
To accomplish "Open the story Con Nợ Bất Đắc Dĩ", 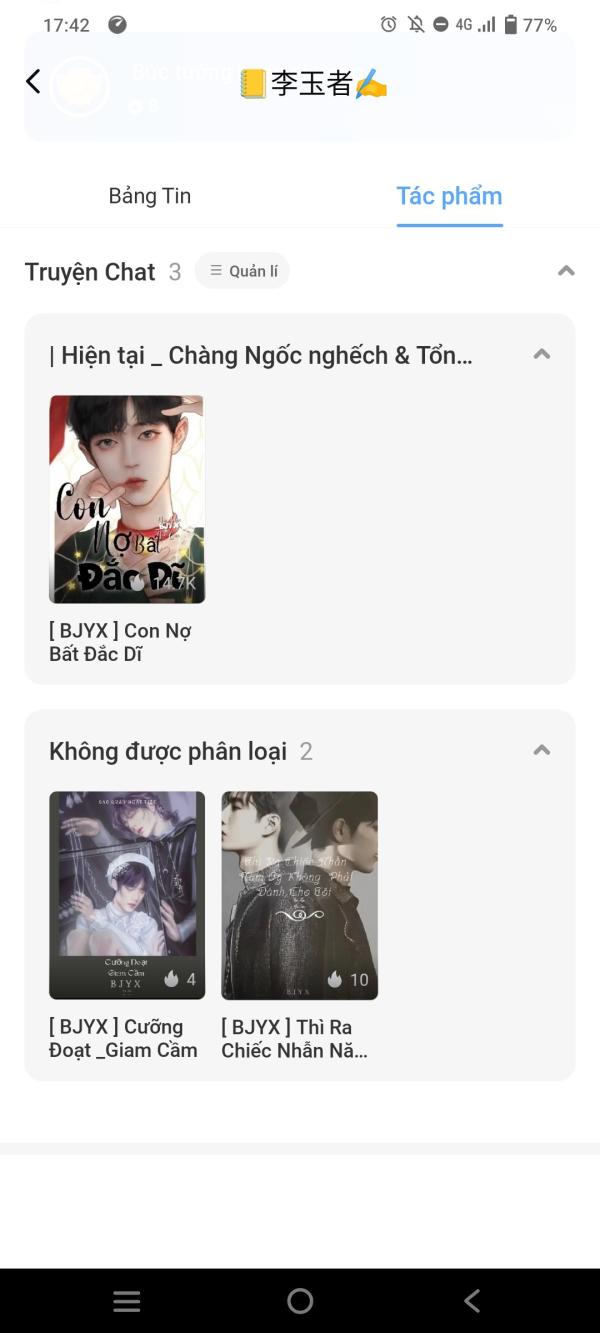I will pyautogui.click(x=127, y=499).
